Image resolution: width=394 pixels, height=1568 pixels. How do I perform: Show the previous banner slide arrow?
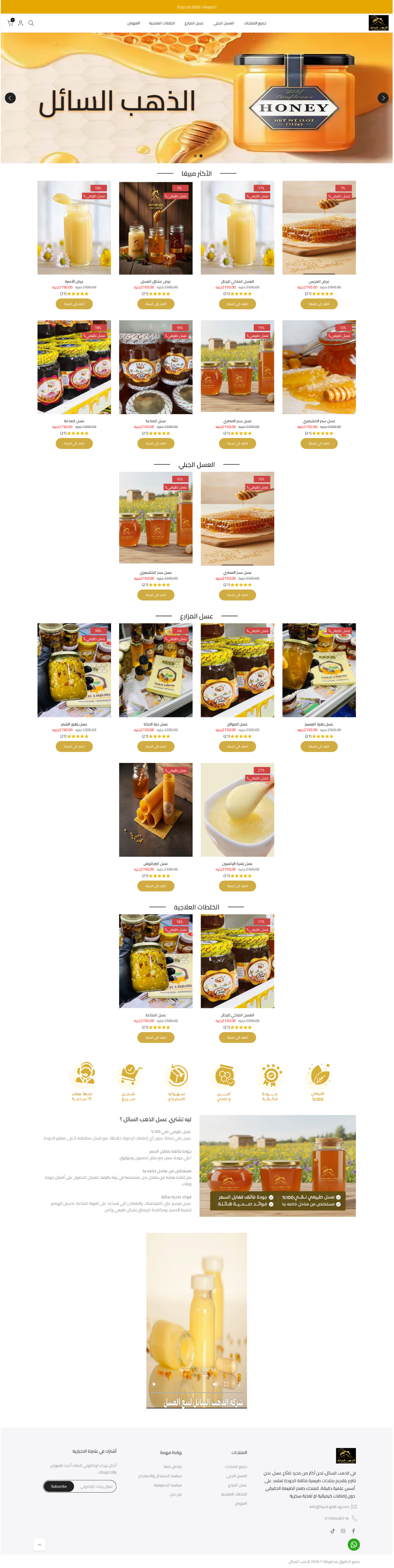(10, 98)
